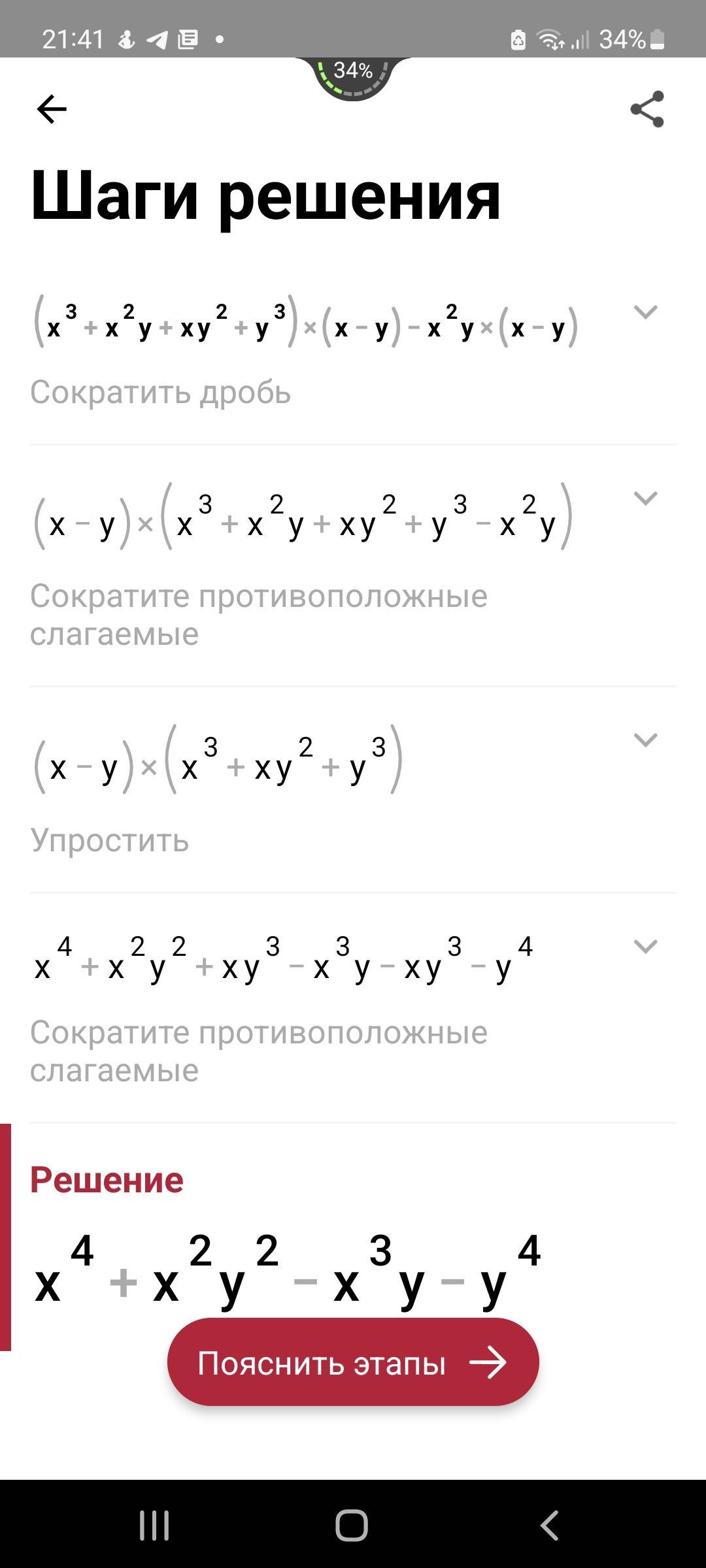Go back using the top-left arrow

coord(52,109)
